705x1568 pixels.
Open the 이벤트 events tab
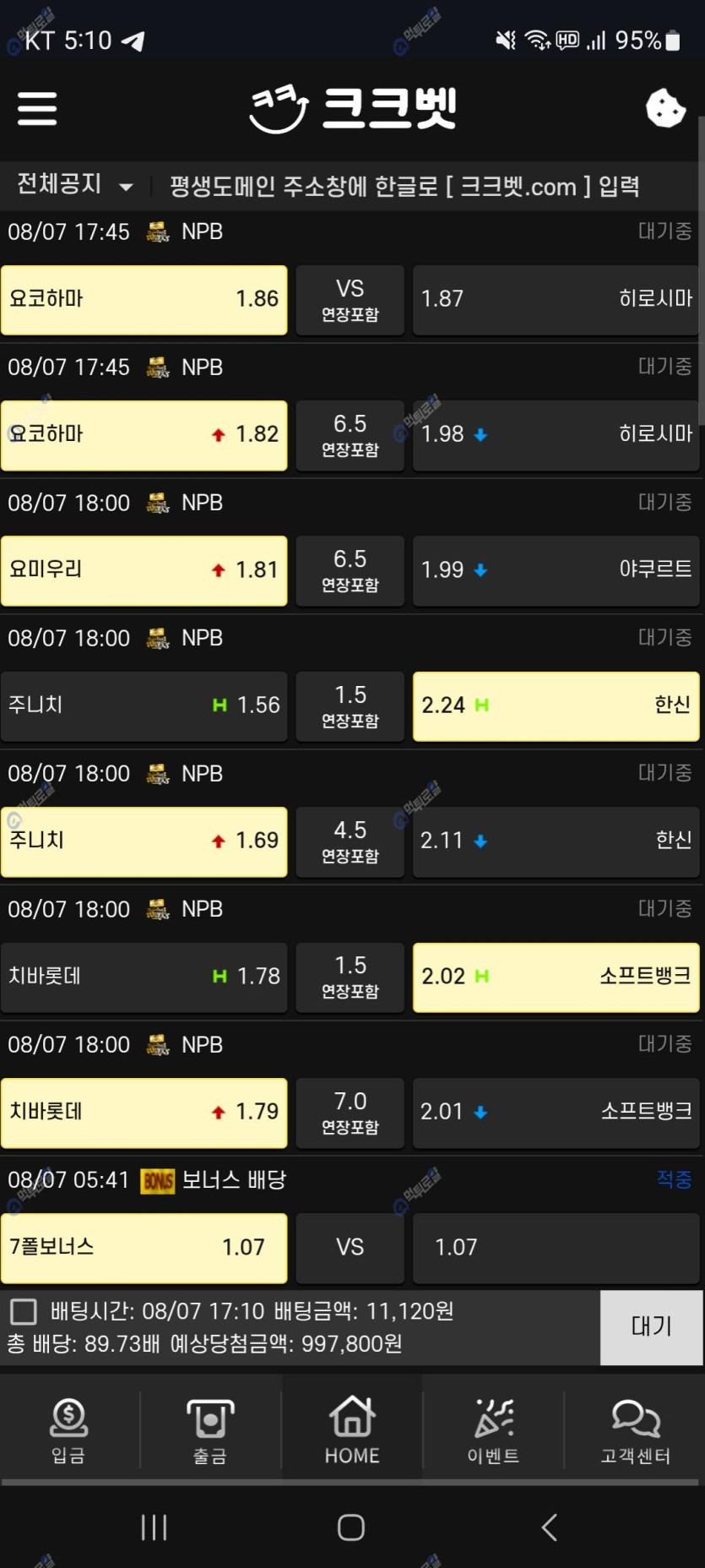point(494,1430)
